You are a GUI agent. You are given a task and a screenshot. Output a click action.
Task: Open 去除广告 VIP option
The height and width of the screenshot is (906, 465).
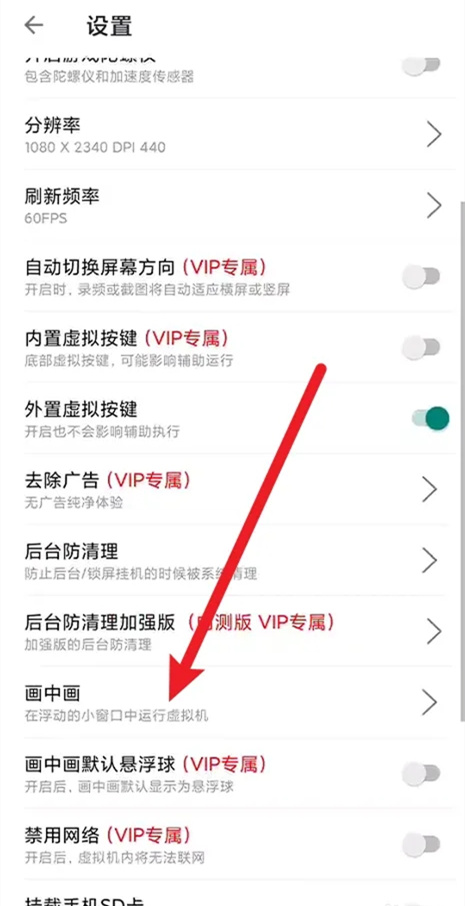pos(232,489)
